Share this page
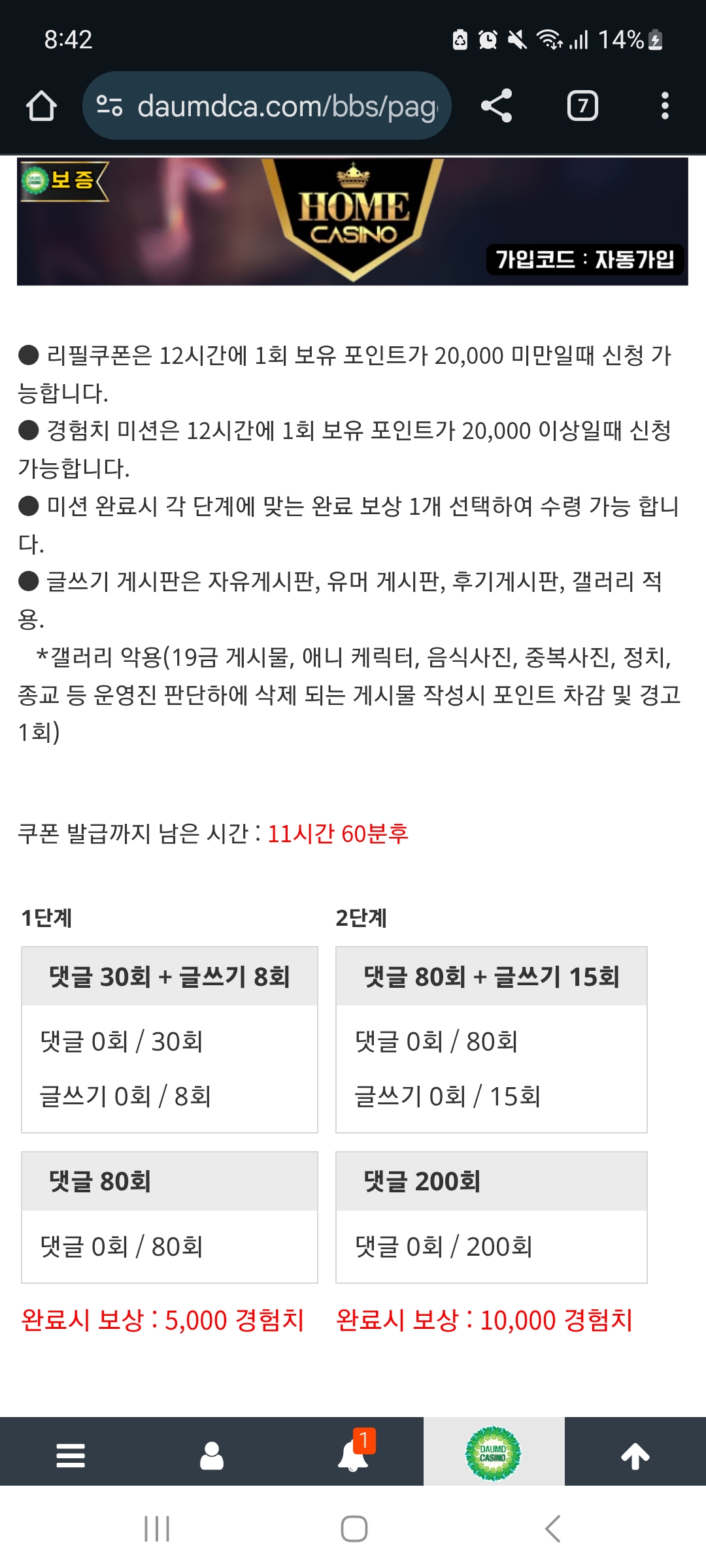The width and height of the screenshot is (706, 1568). coord(497,106)
